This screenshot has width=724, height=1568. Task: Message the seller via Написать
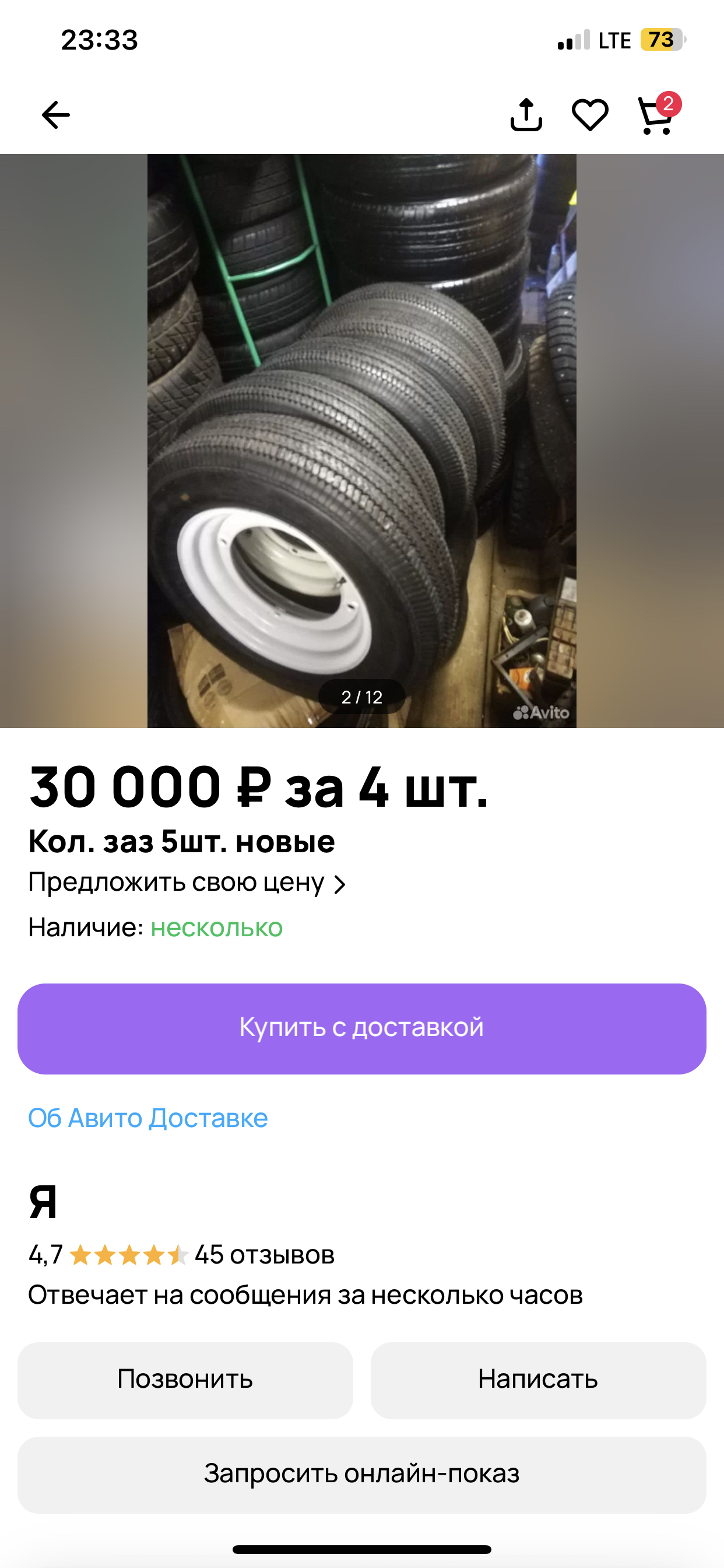[x=538, y=1380]
